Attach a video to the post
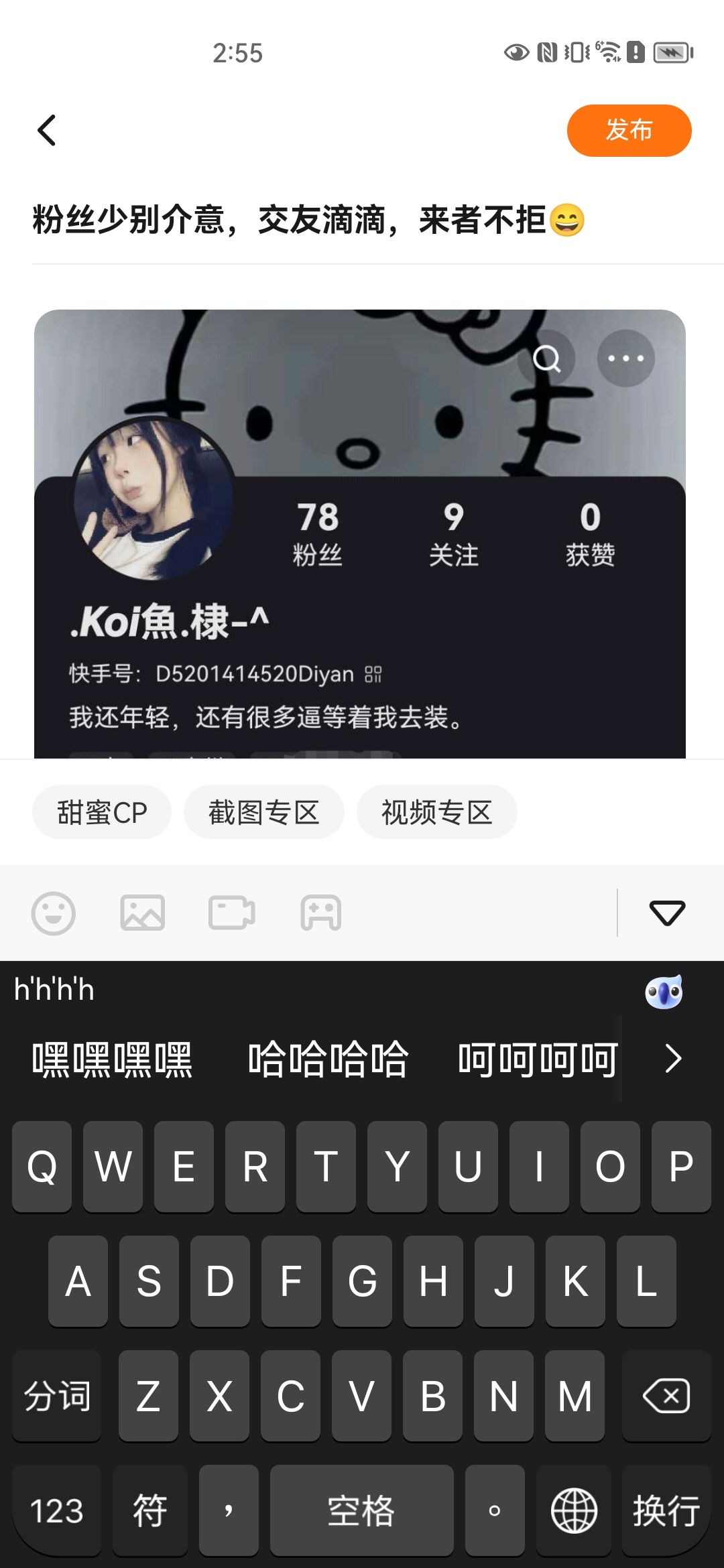The width and height of the screenshot is (724, 1568). [231, 913]
